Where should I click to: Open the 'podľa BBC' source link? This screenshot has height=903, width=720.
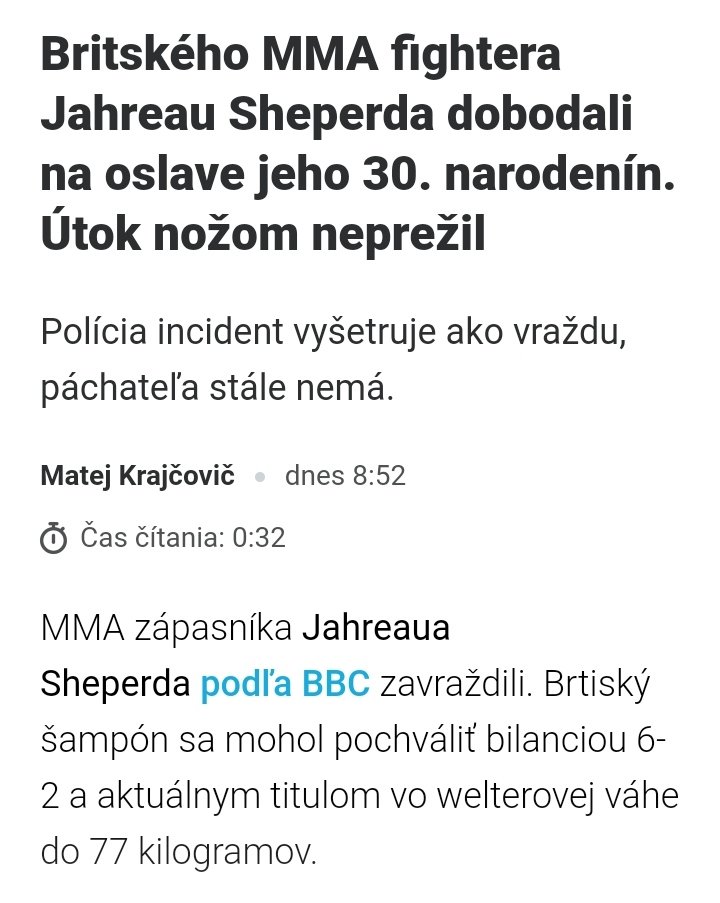point(285,684)
